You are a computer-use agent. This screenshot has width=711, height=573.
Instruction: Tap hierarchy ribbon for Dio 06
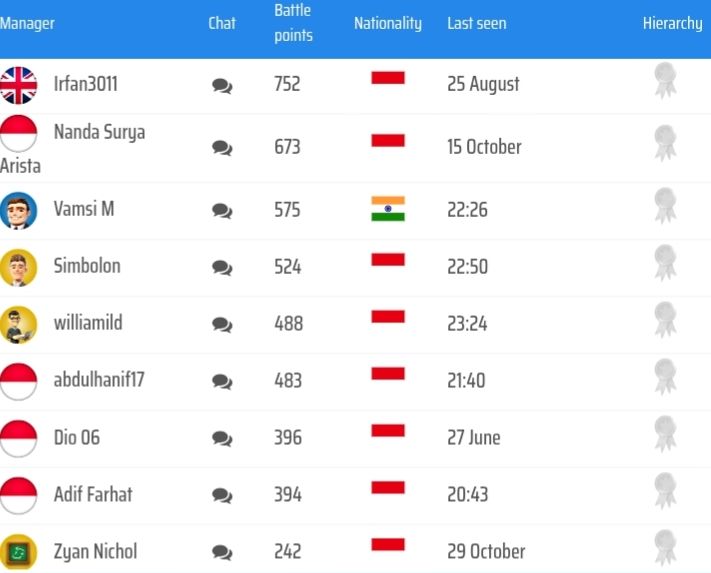[665, 434]
